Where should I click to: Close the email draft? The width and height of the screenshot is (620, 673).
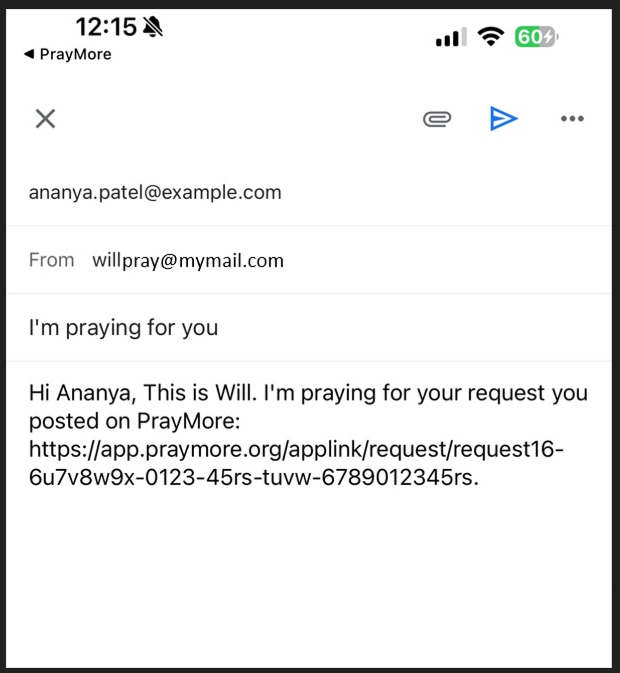coord(45,119)
